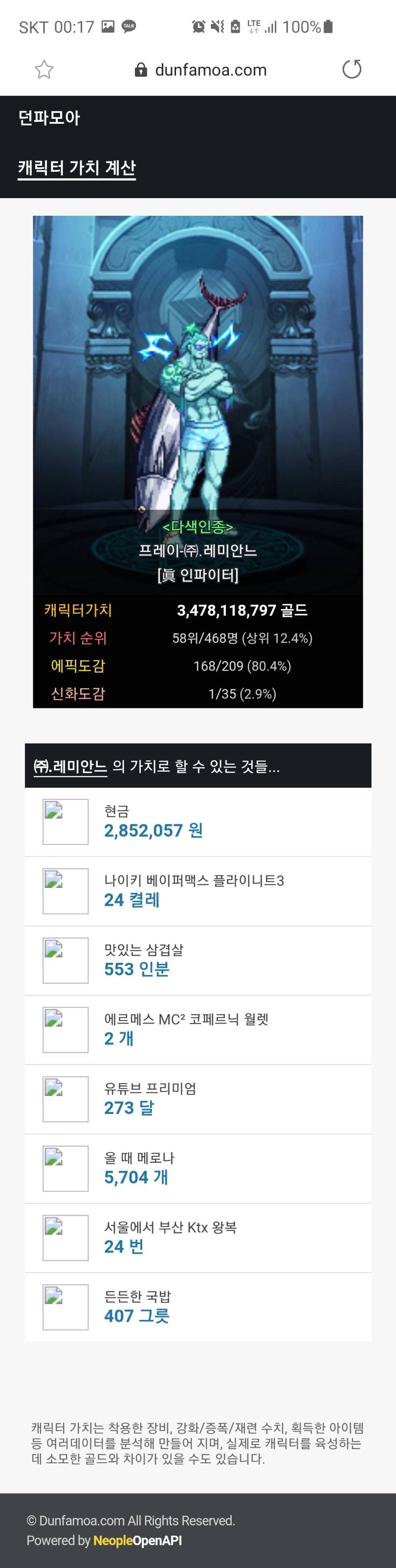Image resolution: width=396 pixels, height=1568 pixels.
Task: Bookmark this page with the star icon
Action: (44, 69)
